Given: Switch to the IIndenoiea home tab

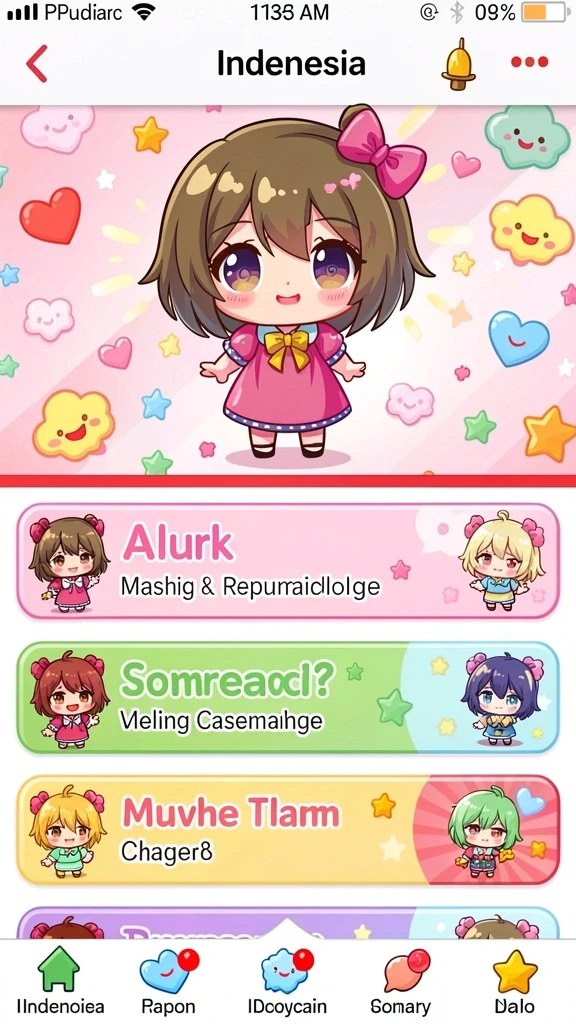Looking at the screenshot, I should (x=60, y=982).
